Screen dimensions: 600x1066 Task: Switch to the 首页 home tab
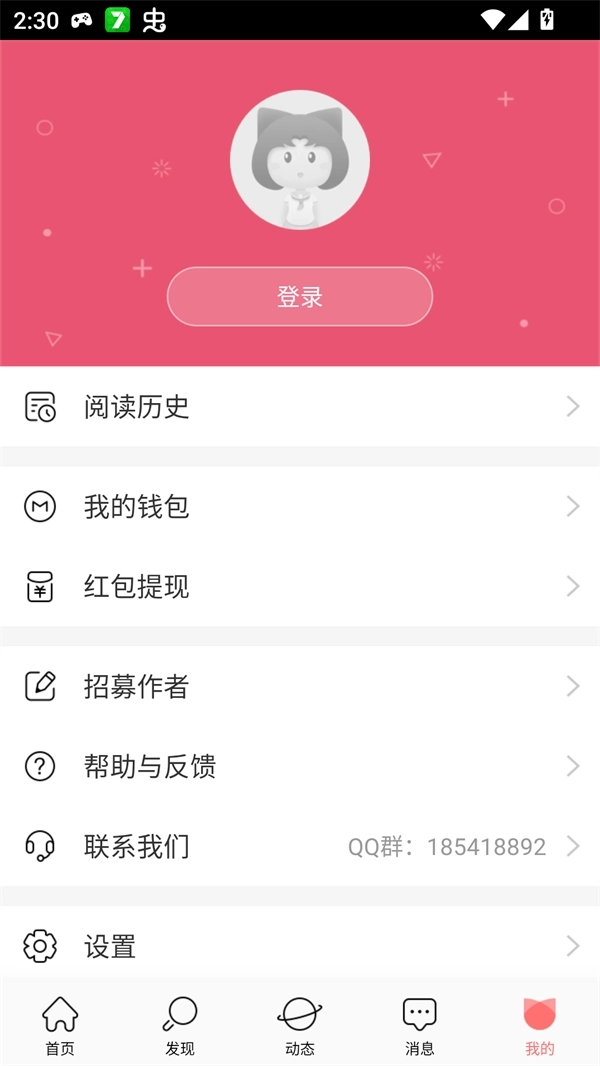(x=60, y=1026)
